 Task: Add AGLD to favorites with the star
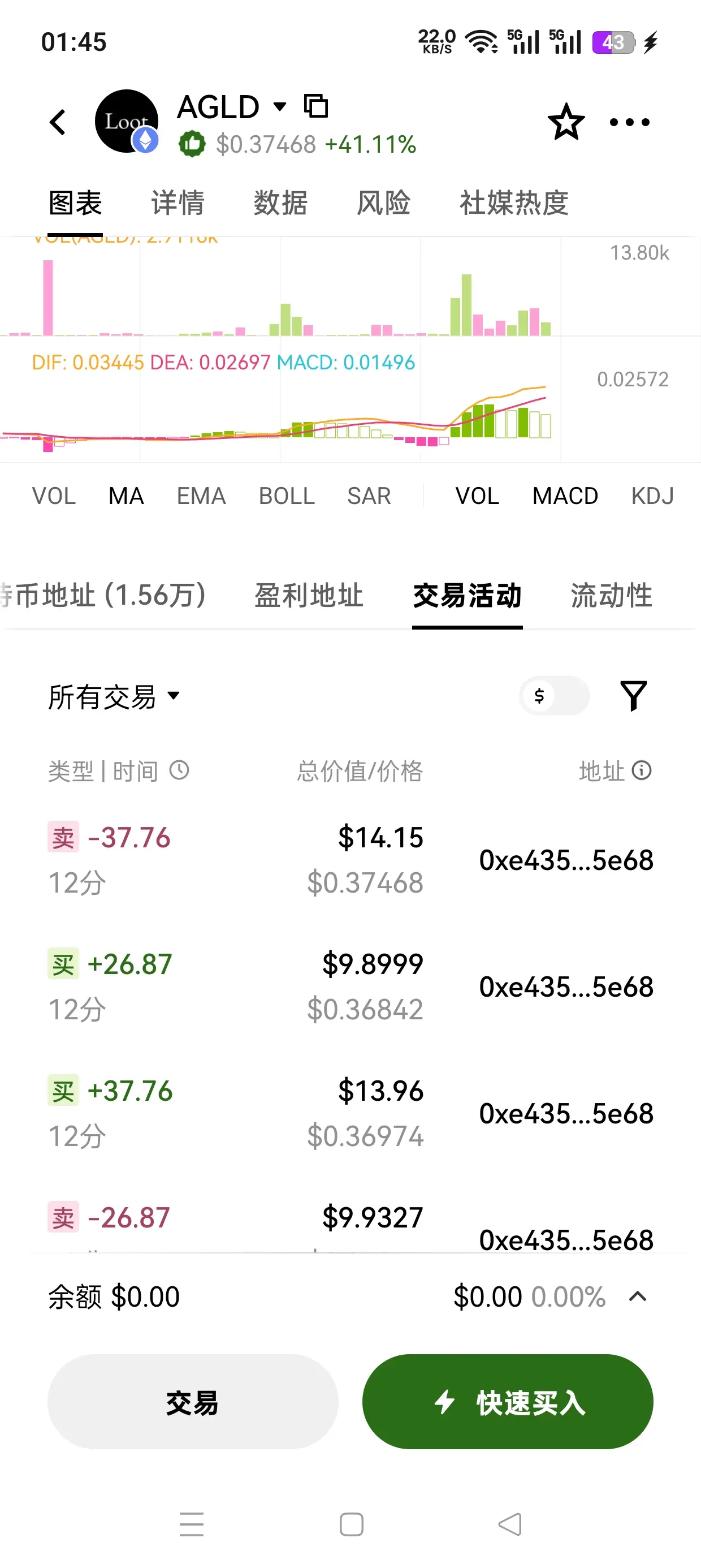point(566,122)
